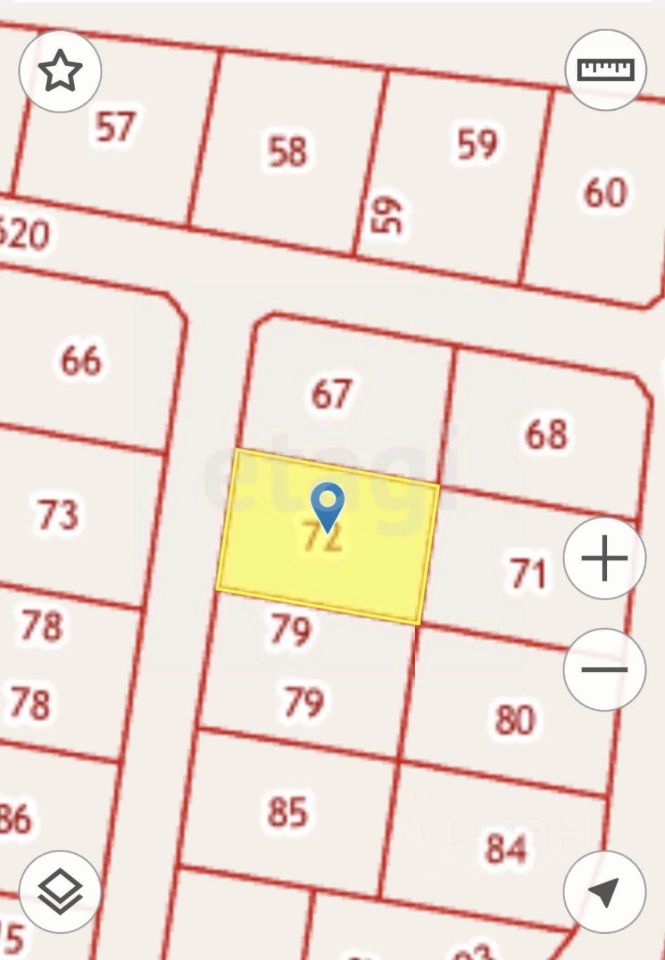Center map on my current location
The height and width of the screenshot is (960, 665).
point(604,892)
